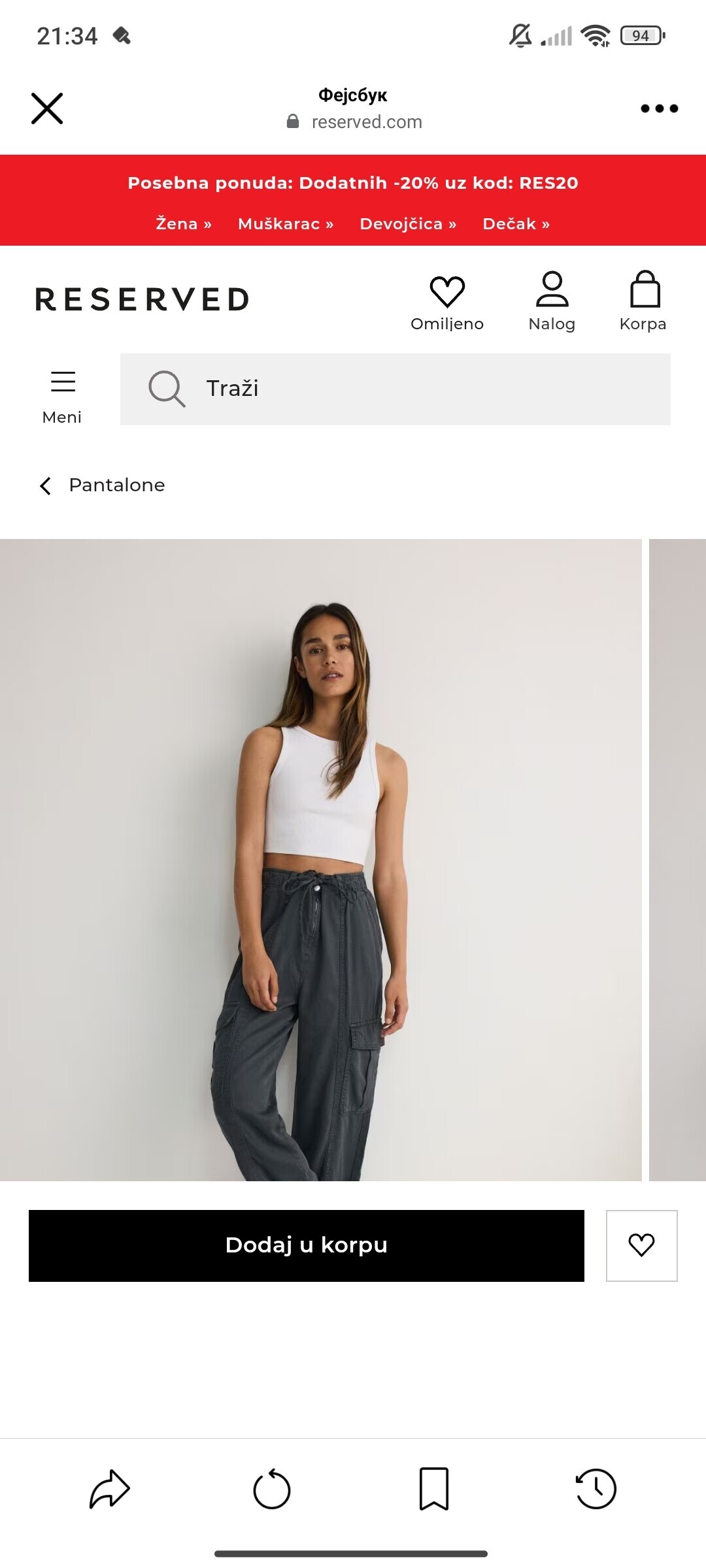Image resolution: width=706 pixels, height=1568 pixels.
Task: Go to the Devojčica section
Action: (x=408, y=224)
